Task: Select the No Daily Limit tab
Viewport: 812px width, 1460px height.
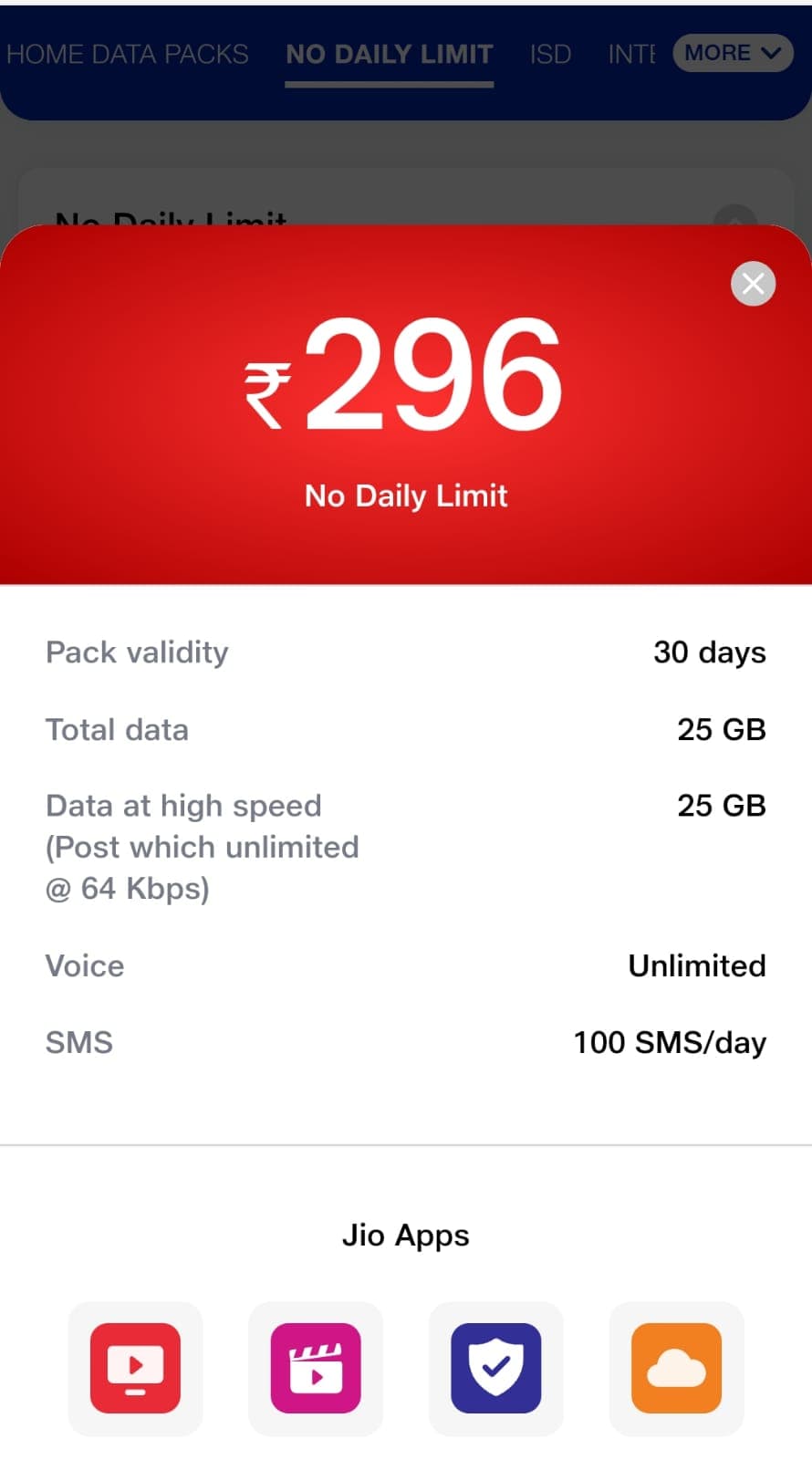Action: [x=389, y=55]
